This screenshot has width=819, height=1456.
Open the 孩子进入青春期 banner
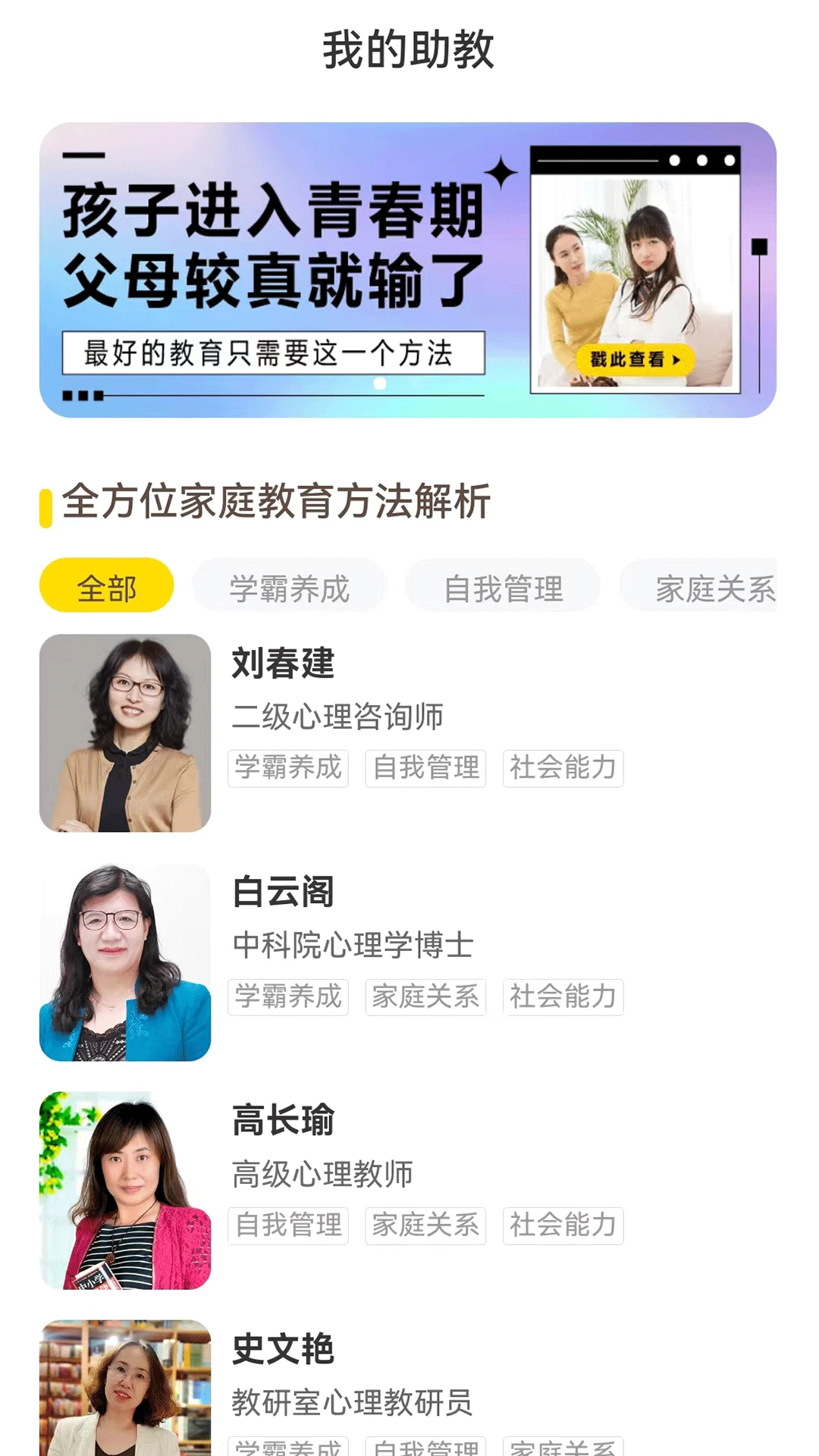[408, 270]
